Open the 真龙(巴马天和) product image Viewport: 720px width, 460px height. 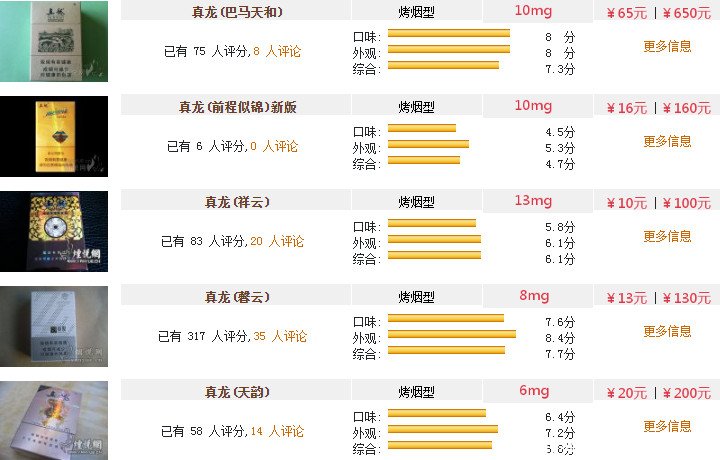tap(54, 41)
